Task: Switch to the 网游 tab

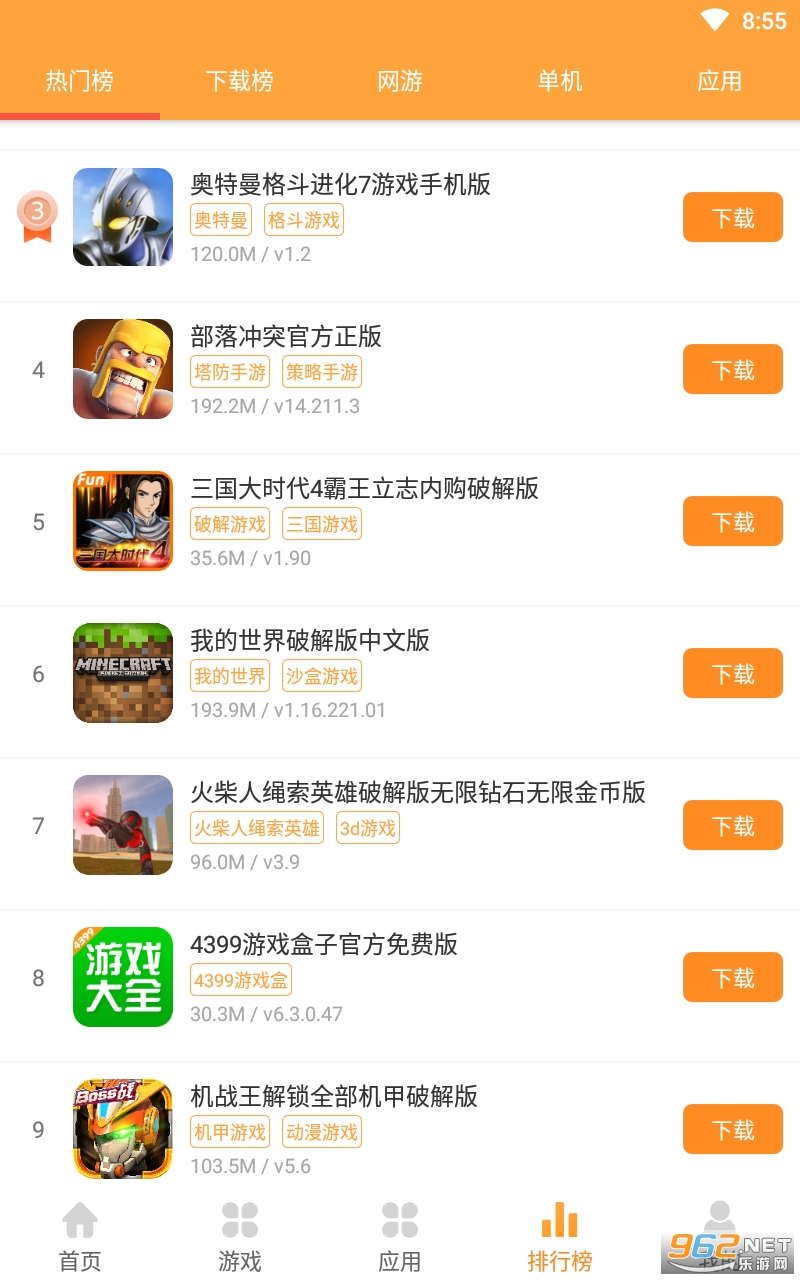Action: click(400, 81)
